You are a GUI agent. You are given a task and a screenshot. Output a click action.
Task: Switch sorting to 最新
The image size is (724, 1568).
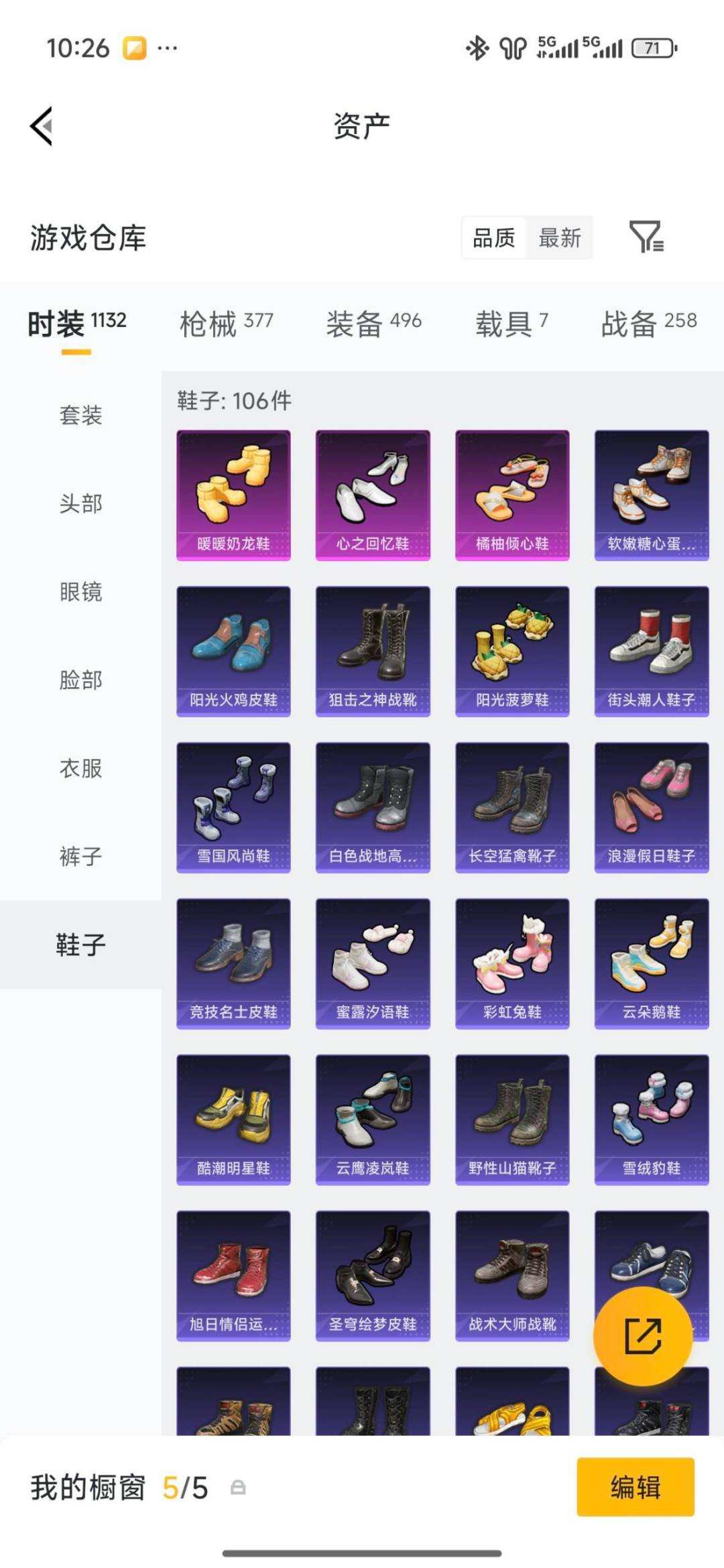[560, 239]
